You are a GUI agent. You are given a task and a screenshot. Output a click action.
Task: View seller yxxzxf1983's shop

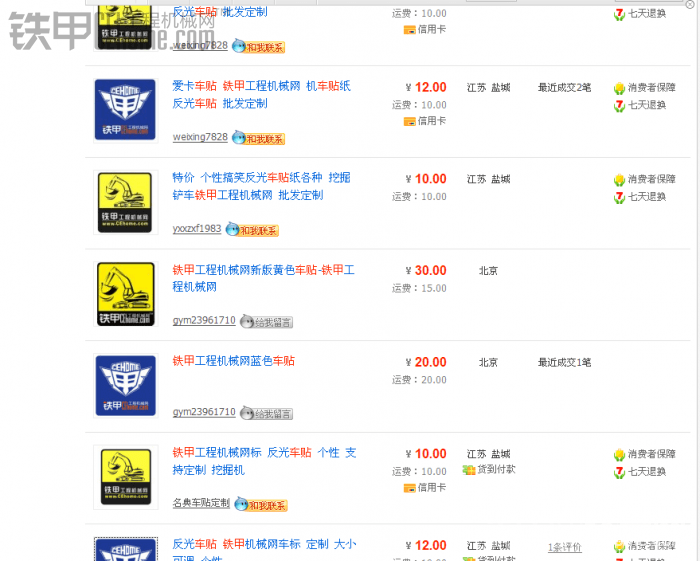196,229
